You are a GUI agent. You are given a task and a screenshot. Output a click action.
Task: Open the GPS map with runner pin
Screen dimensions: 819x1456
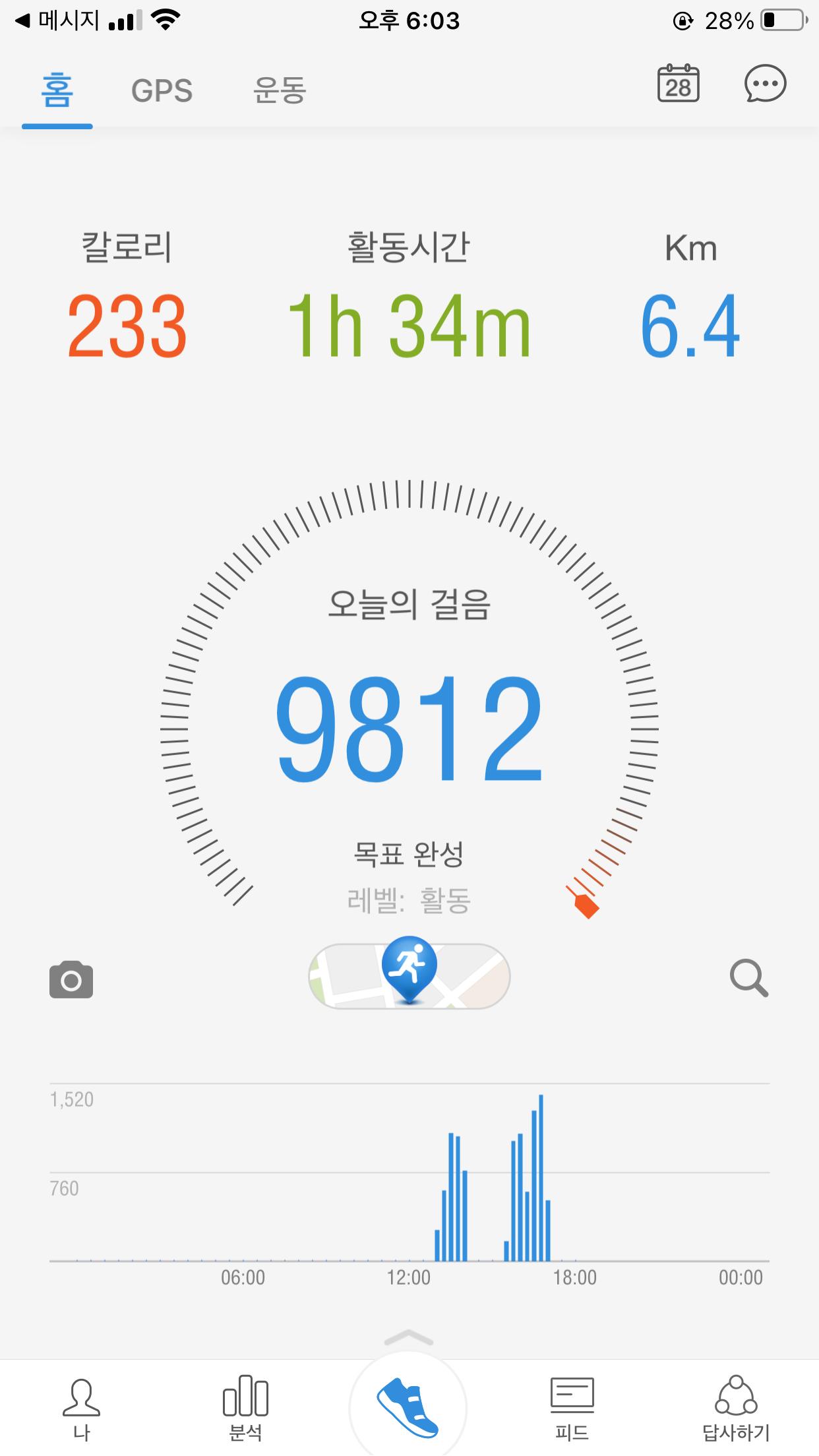coord(409,975)
